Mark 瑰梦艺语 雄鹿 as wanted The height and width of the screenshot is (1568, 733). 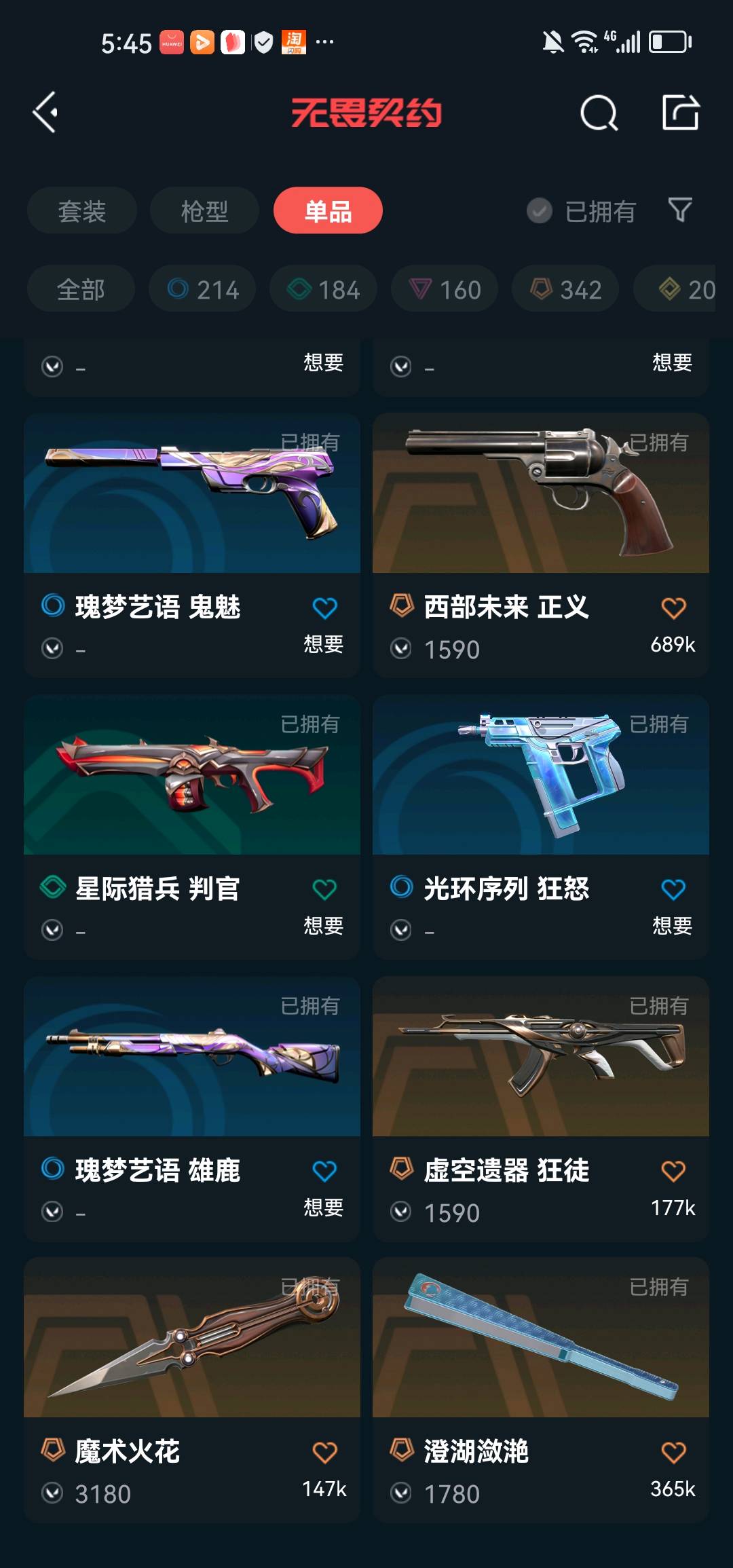pyautogui.click(x=324, y=1172)
